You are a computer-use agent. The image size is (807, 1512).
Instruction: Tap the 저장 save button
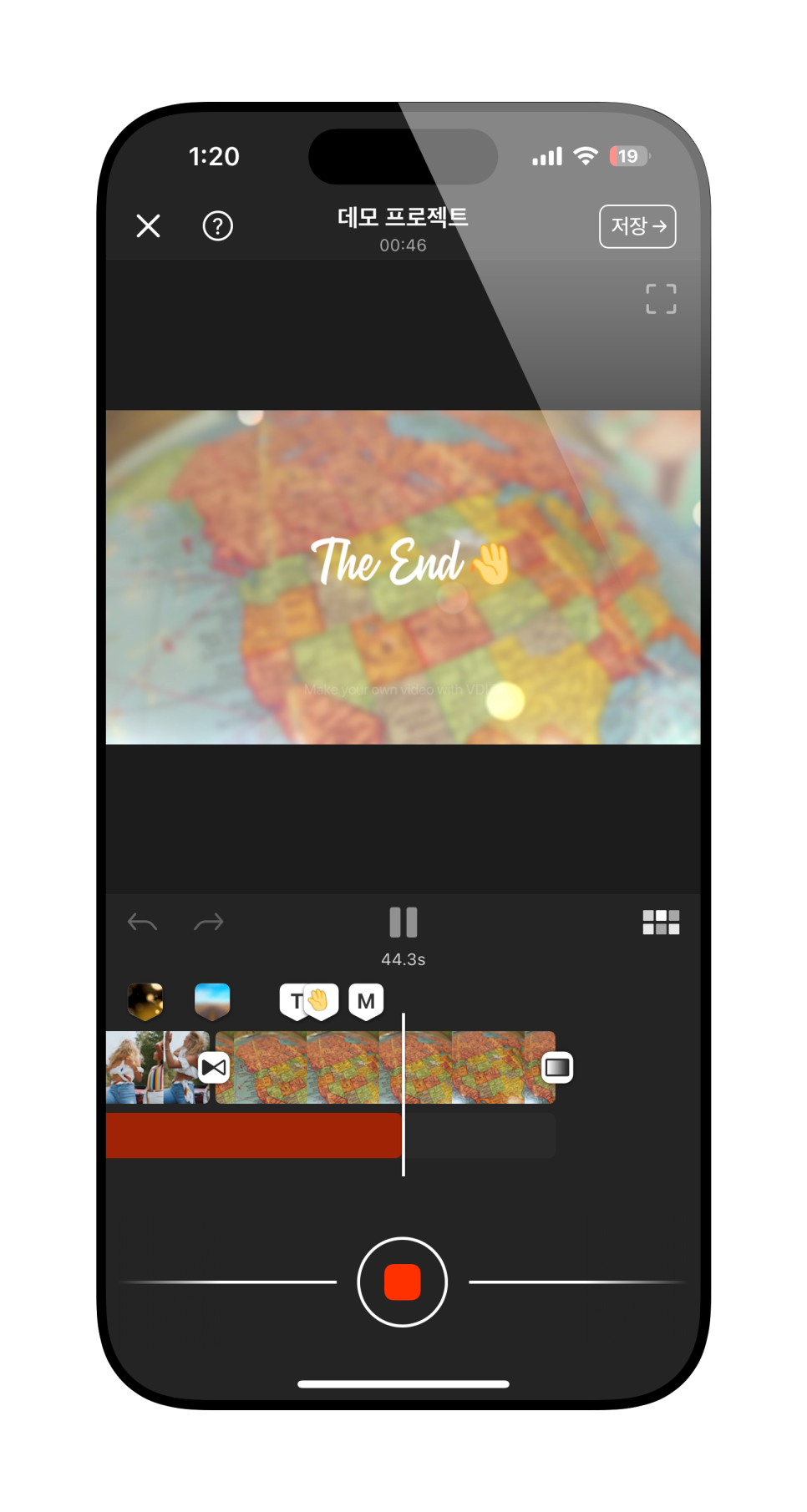(x=637, y=226)
